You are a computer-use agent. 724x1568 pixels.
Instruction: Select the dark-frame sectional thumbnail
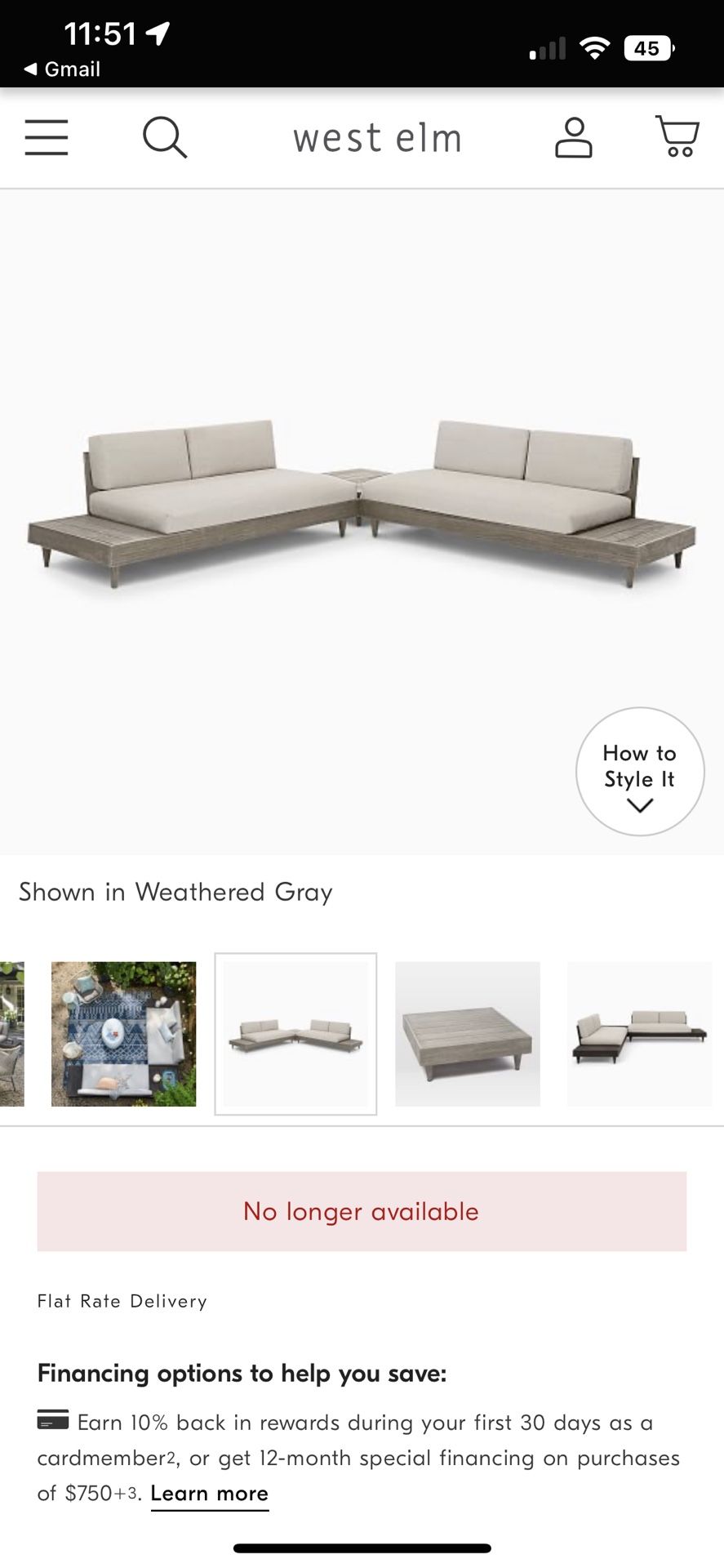tap(639, 1033)
